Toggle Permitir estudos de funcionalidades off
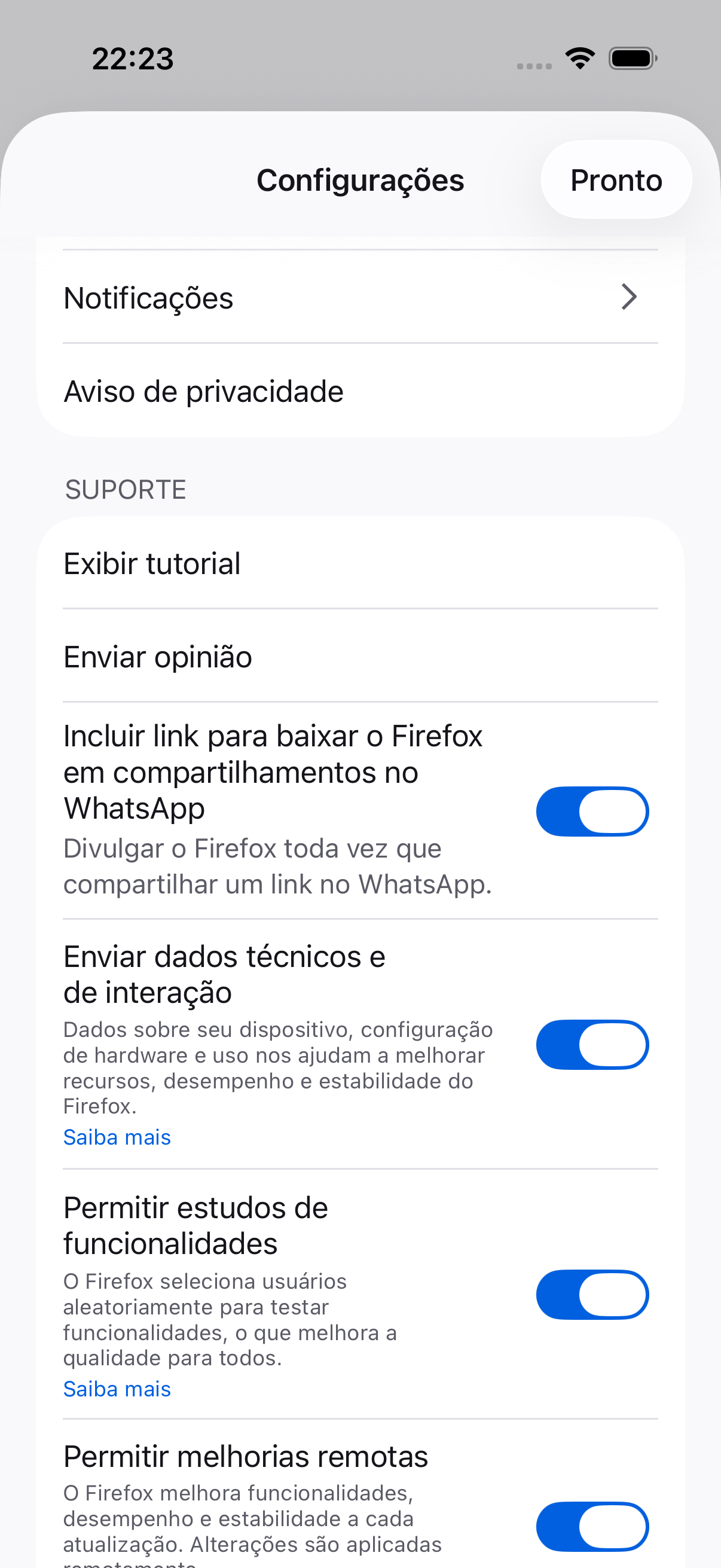721x1568 pixels. pos(591,1295)
